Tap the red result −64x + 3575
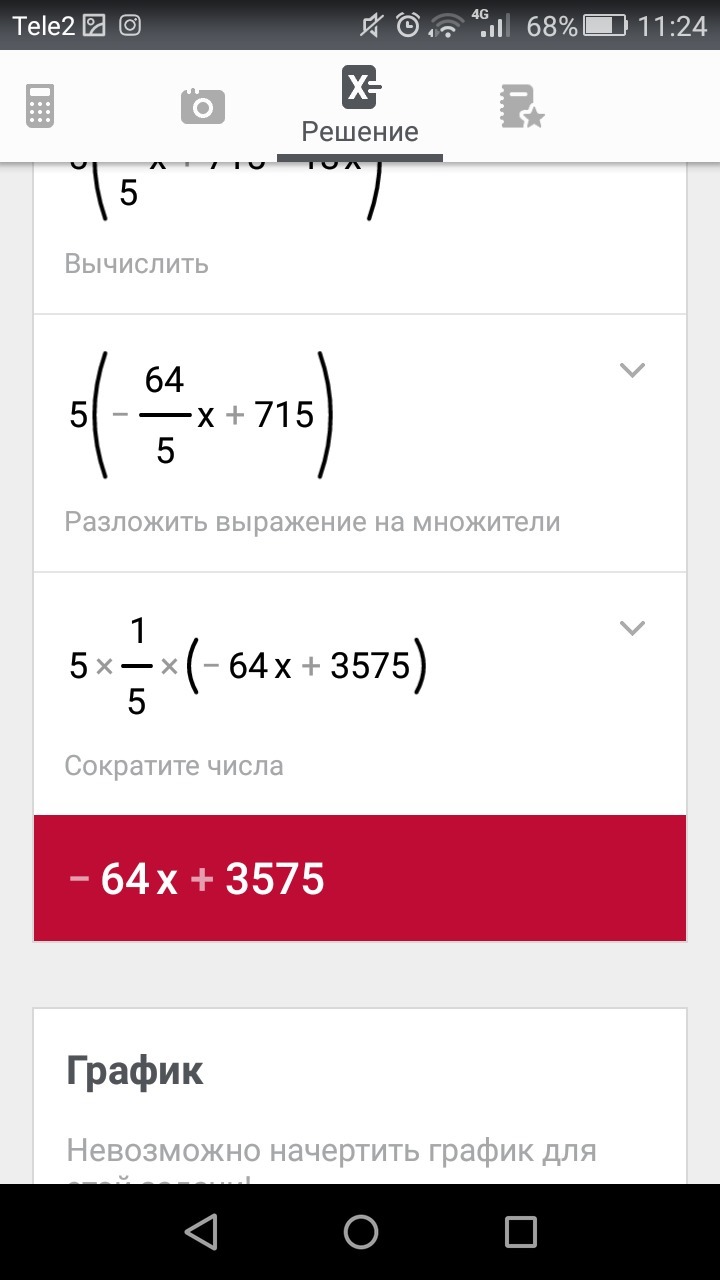Screen dimensions: 720x1280 360,879
